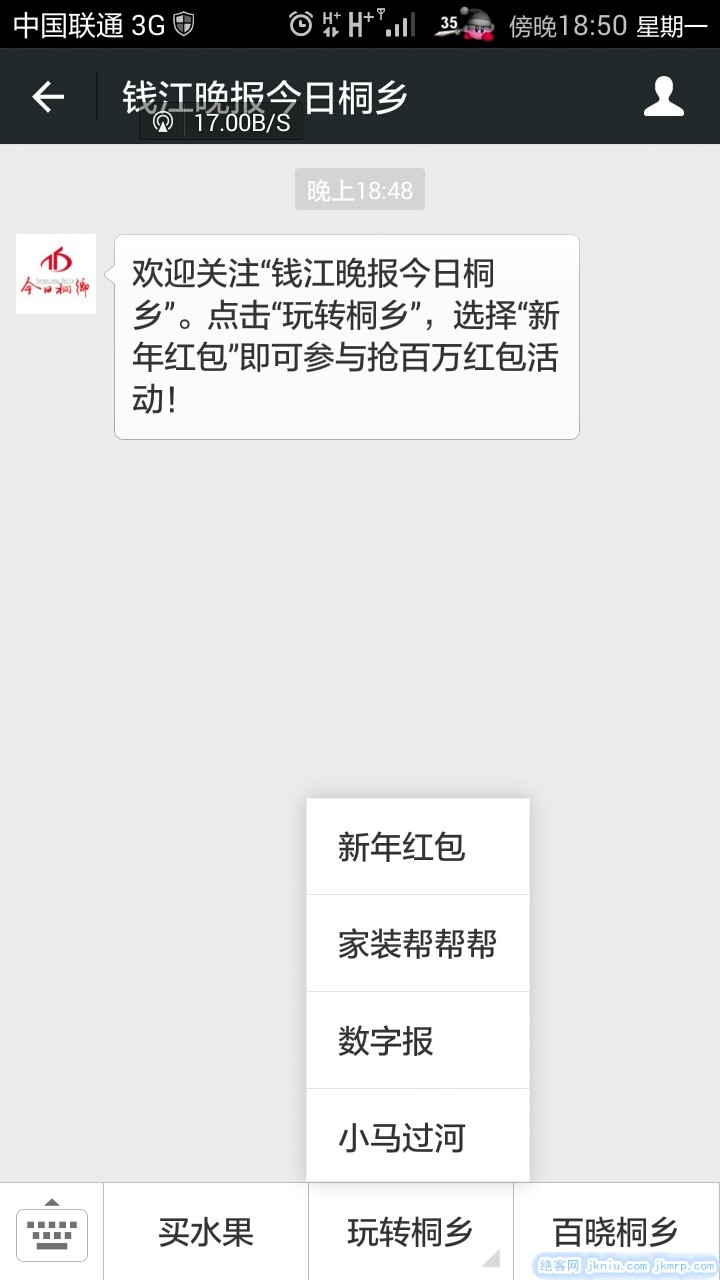Switch to keyboard input mode

(52, 1232)
